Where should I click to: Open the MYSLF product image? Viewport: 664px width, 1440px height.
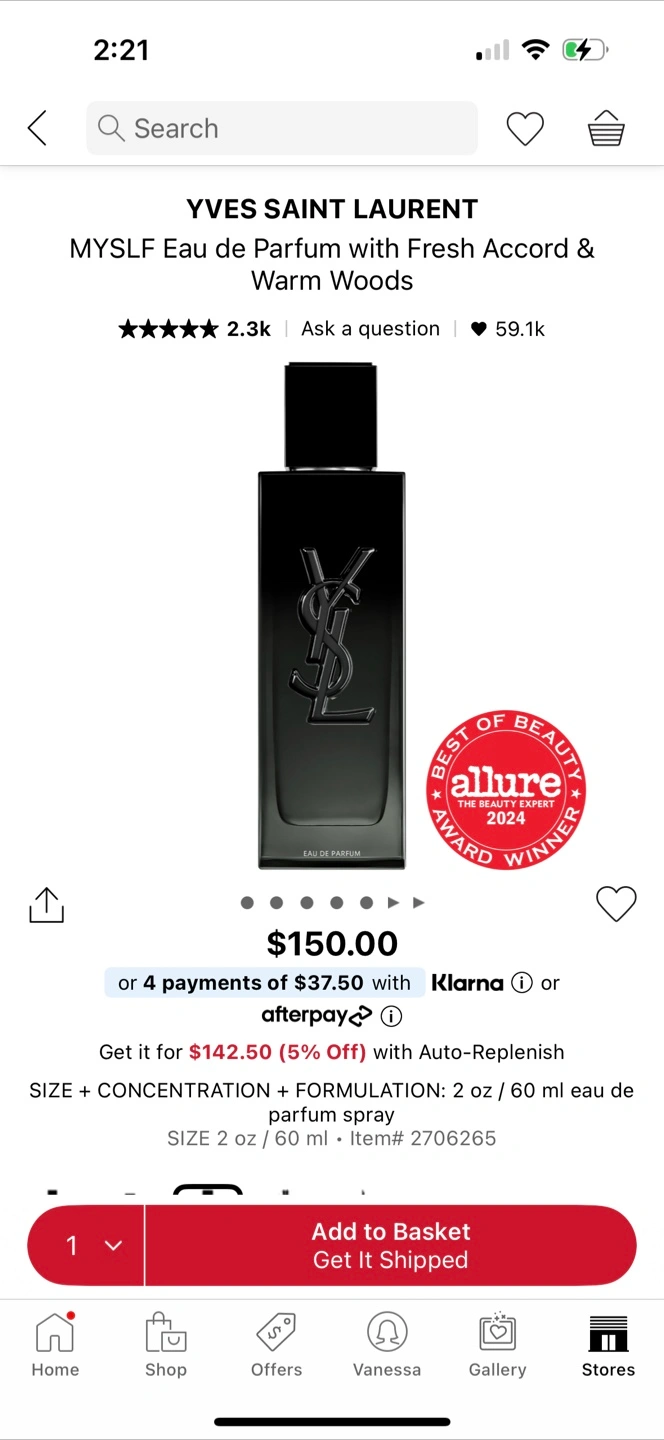[x=332, y=616]
